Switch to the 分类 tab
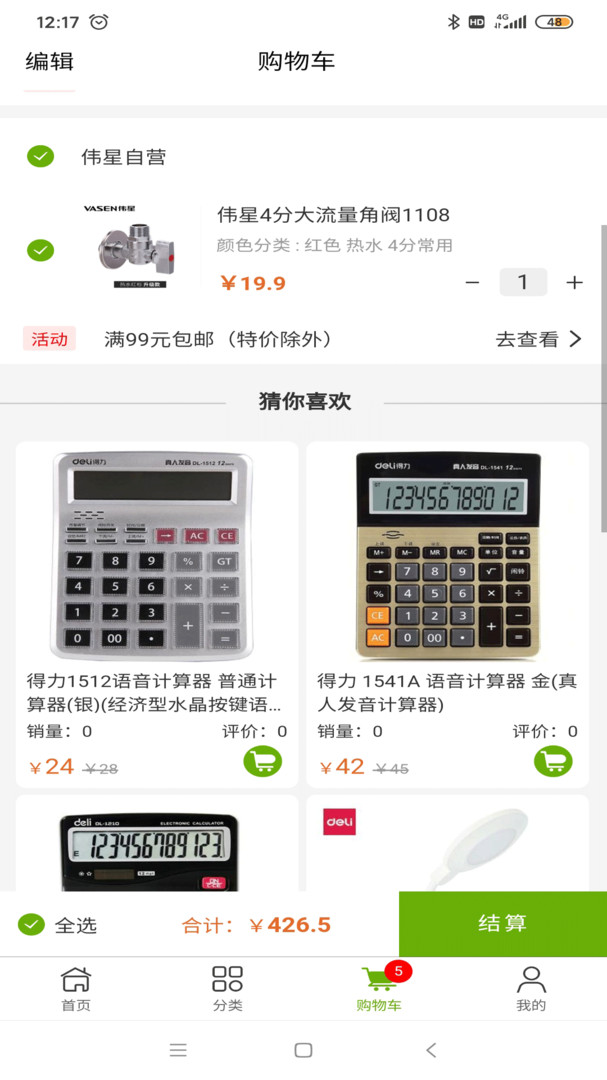 [x=227, y=988]
